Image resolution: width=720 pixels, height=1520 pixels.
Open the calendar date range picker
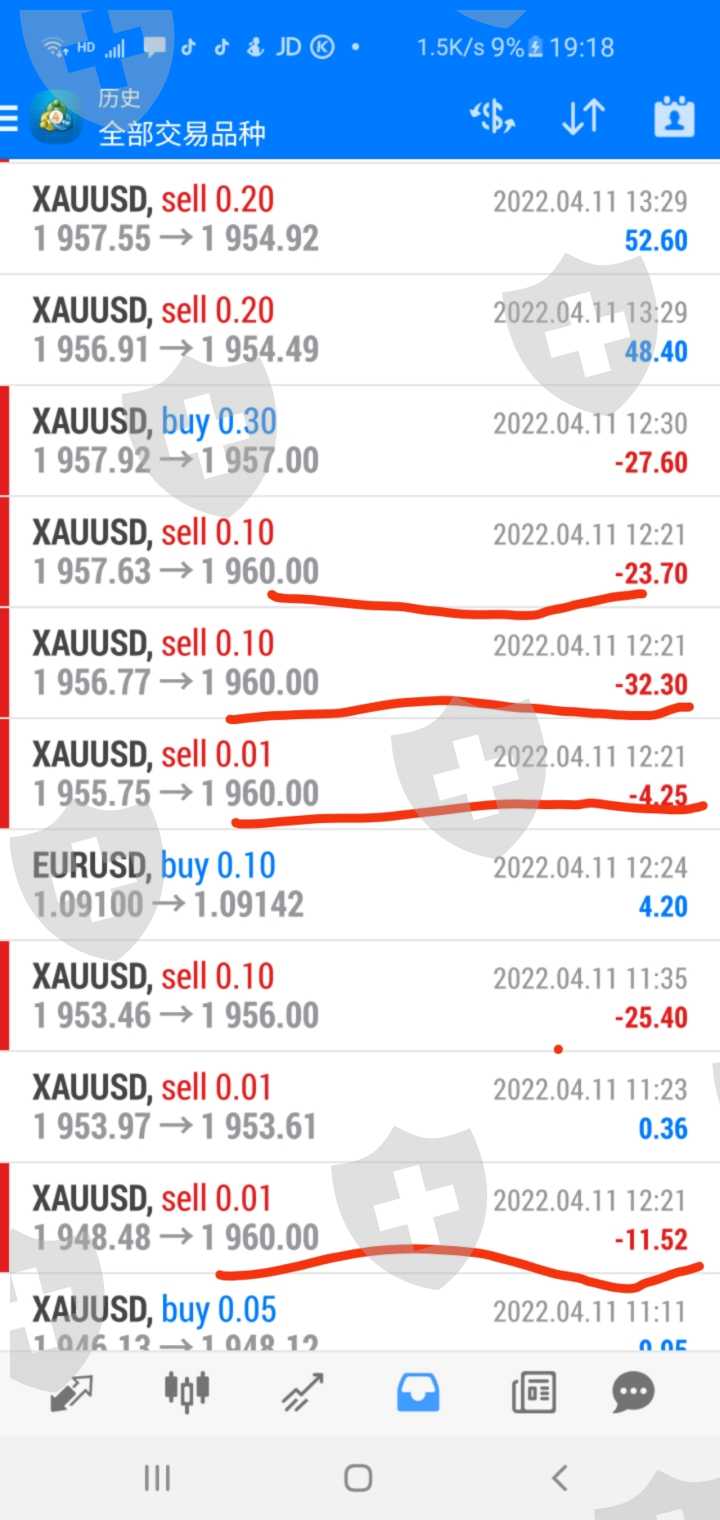[674, 118]
